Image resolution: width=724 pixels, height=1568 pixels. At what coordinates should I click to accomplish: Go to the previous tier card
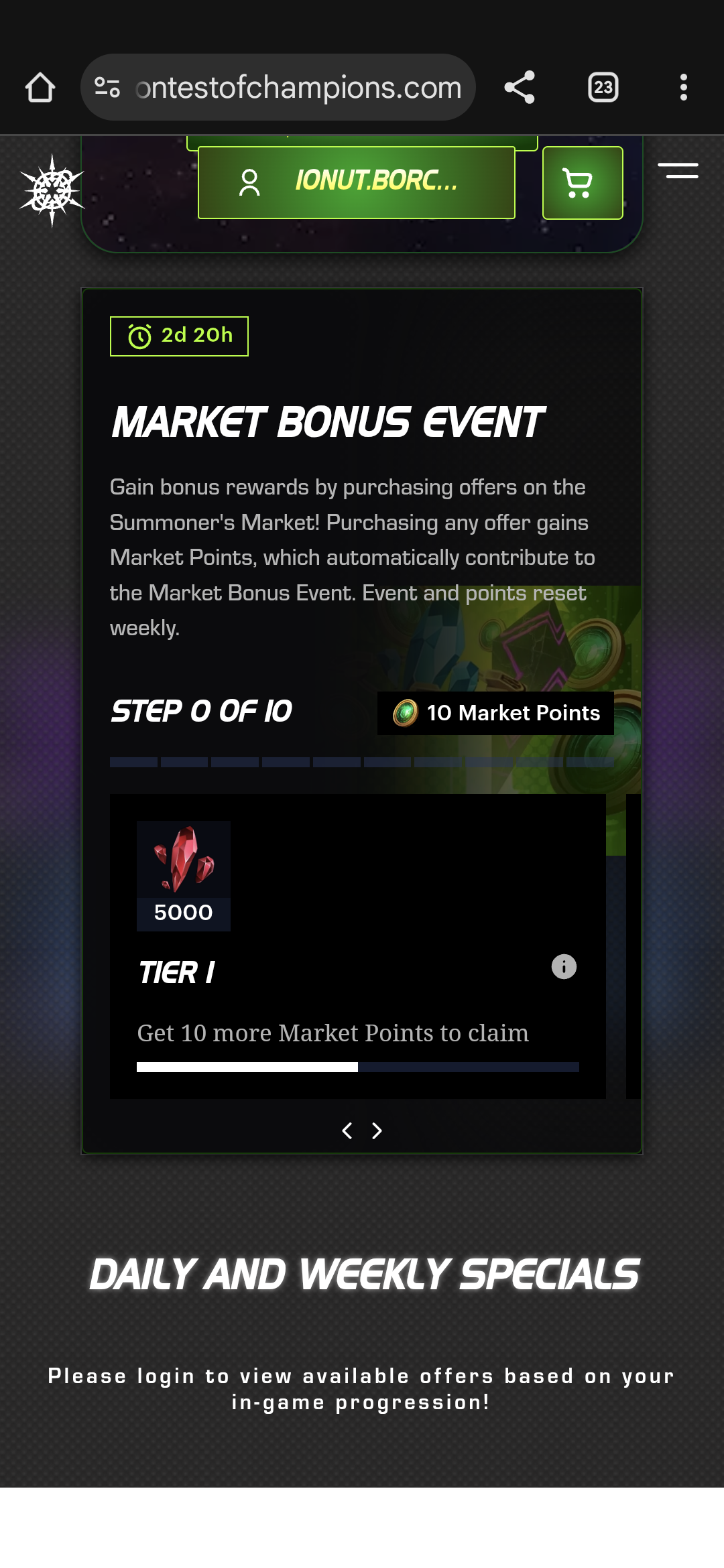coord(347,1131)
